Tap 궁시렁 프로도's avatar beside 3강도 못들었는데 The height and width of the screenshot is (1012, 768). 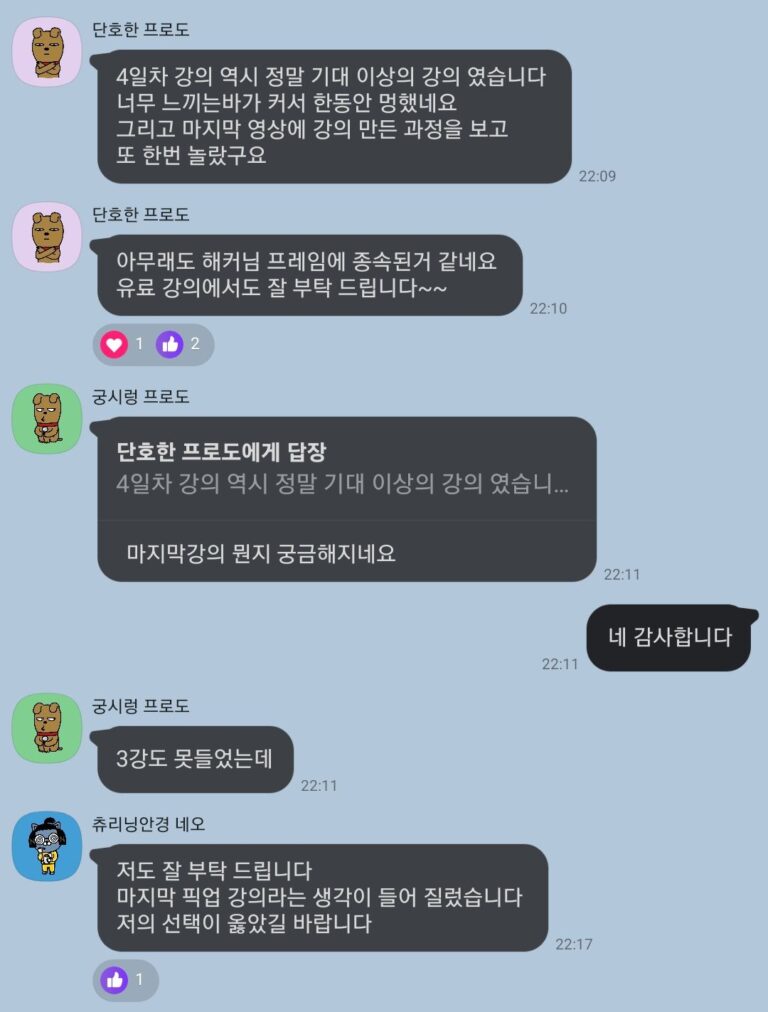[46, 728]
